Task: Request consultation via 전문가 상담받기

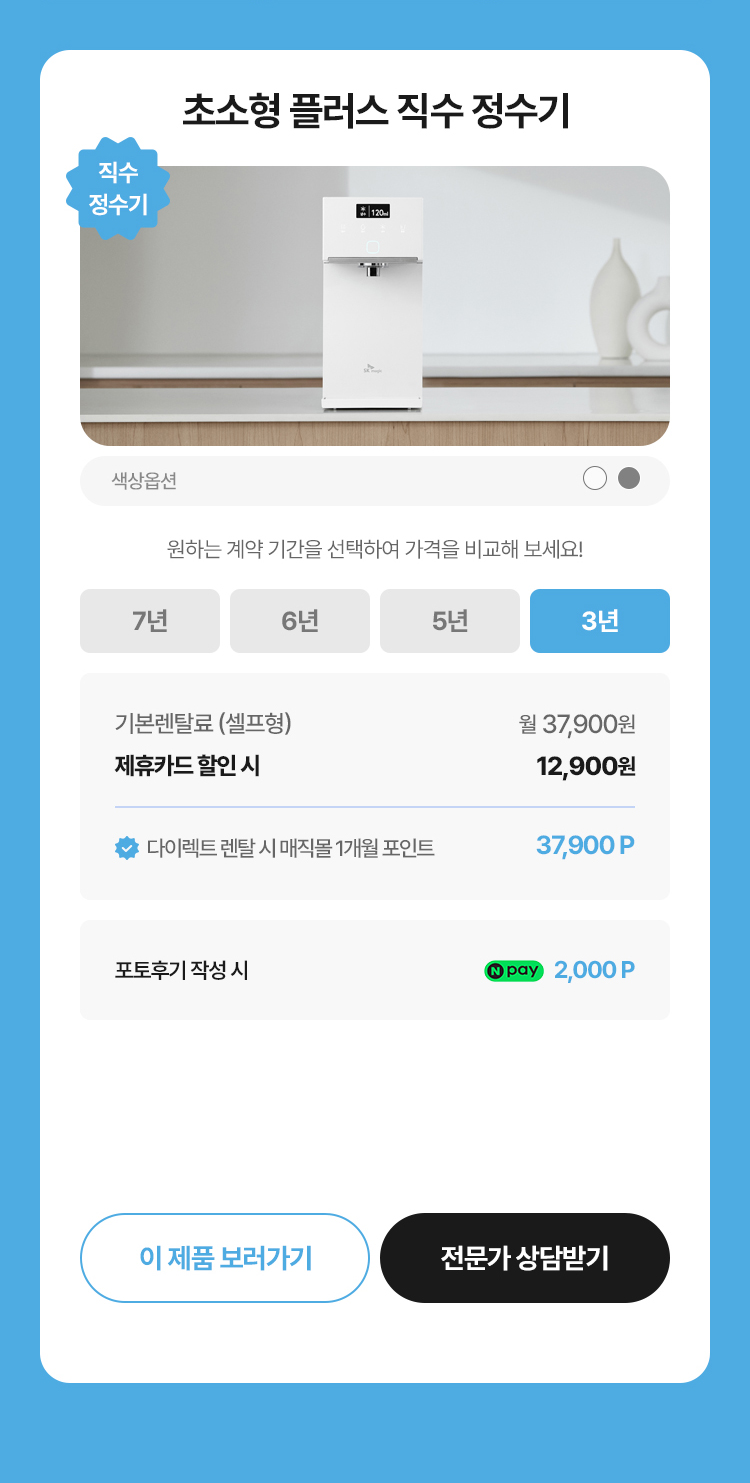Action: (x=525, y=1258)
